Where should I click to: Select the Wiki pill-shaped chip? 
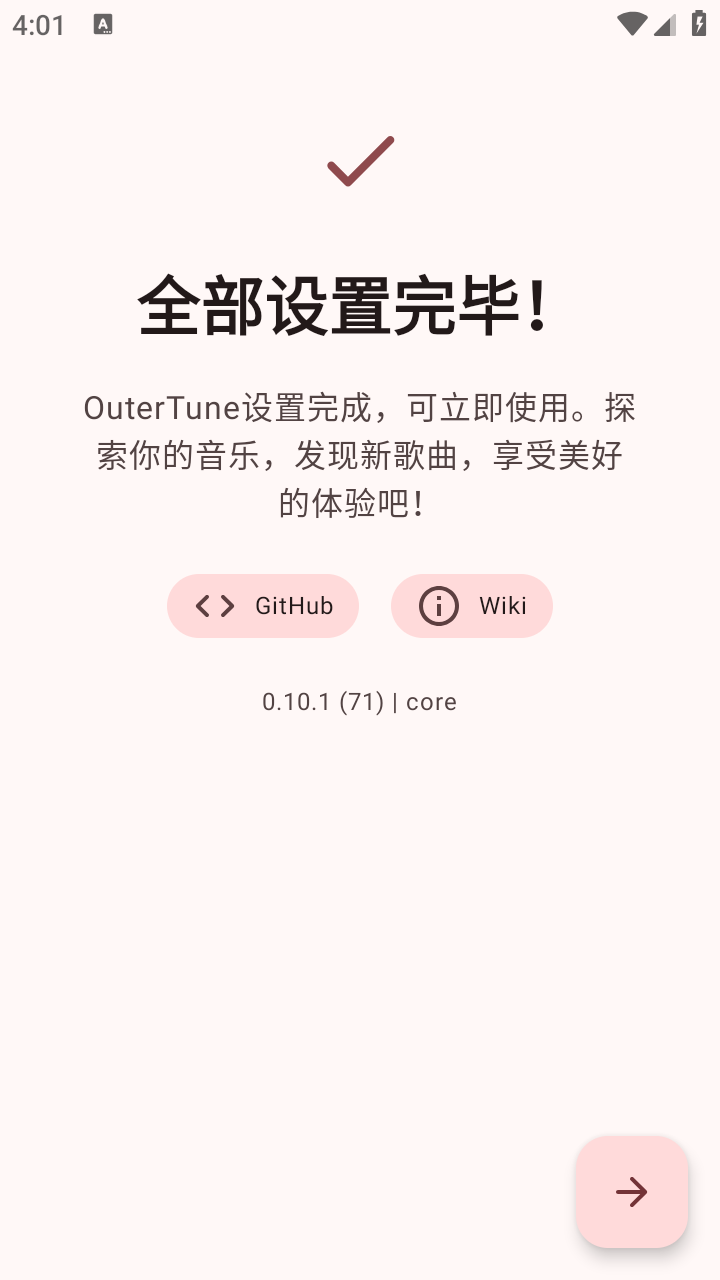tap(472, 605)
